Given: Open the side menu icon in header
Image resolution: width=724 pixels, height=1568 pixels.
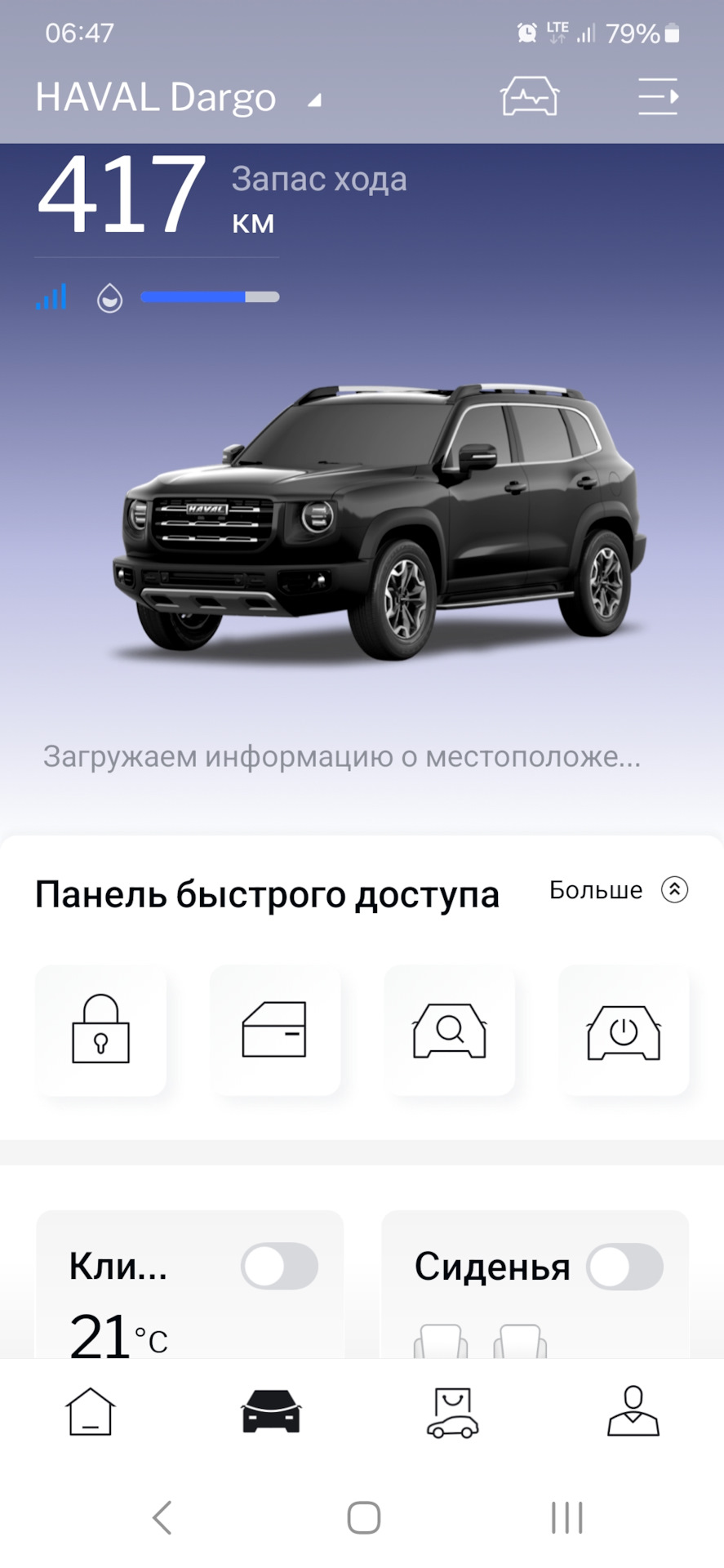Looking at the screenshot, I should coord(658,96).
